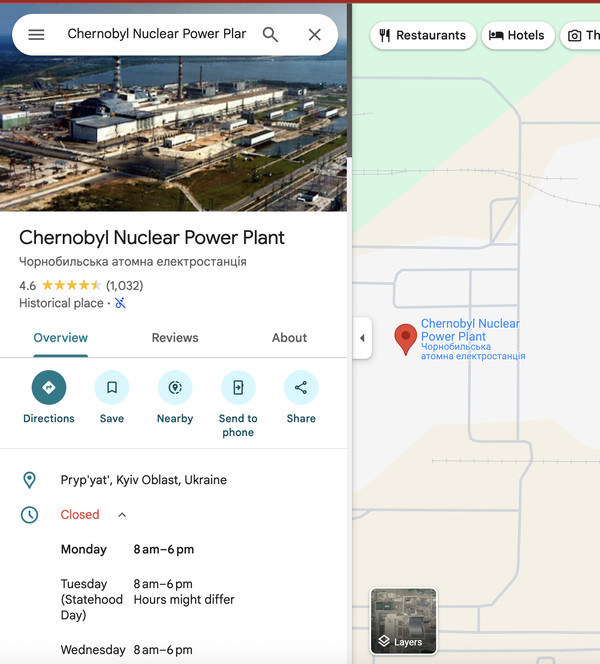The image size is (600, 664).
Task: Filter the map by Hotels
Action: coord(517,35)
